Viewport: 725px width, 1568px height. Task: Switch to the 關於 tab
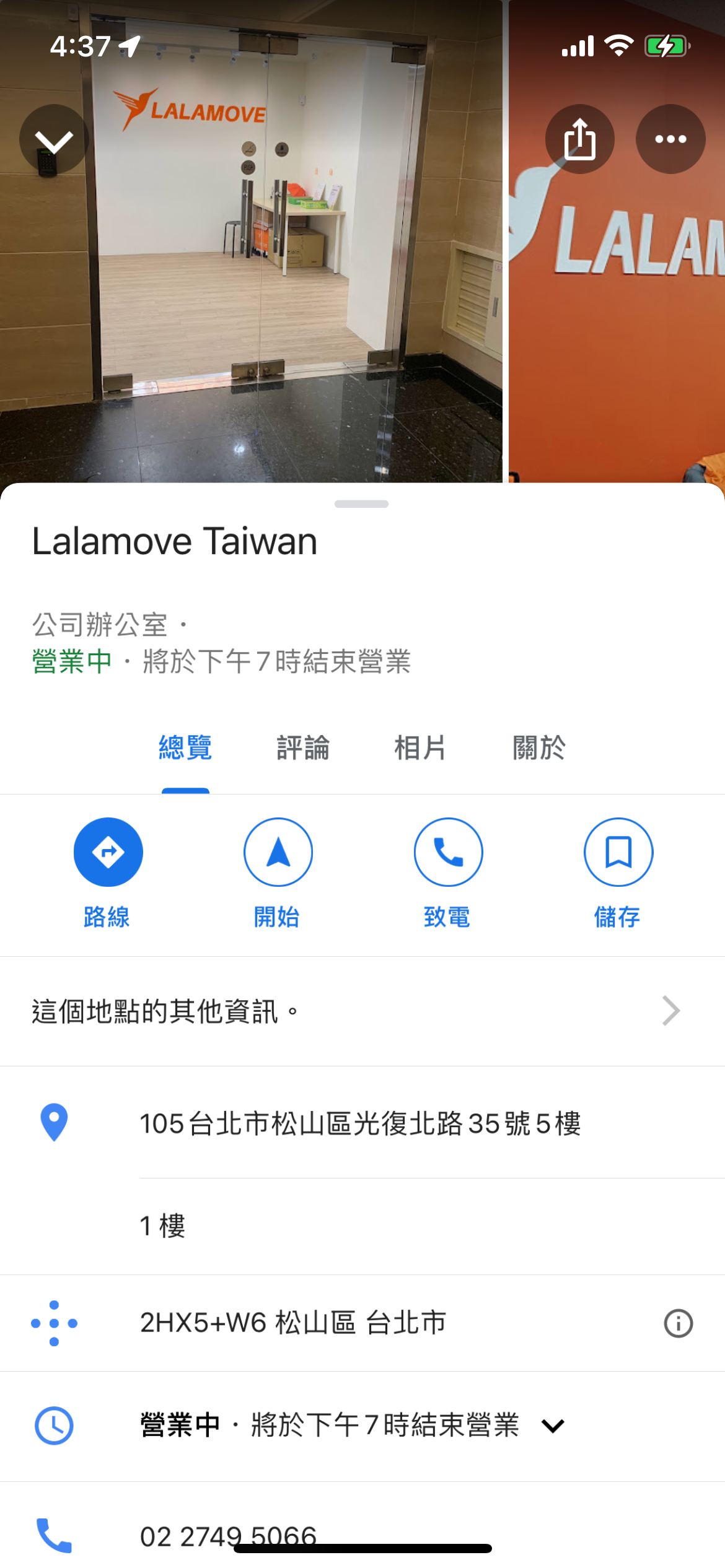[539, 748]
